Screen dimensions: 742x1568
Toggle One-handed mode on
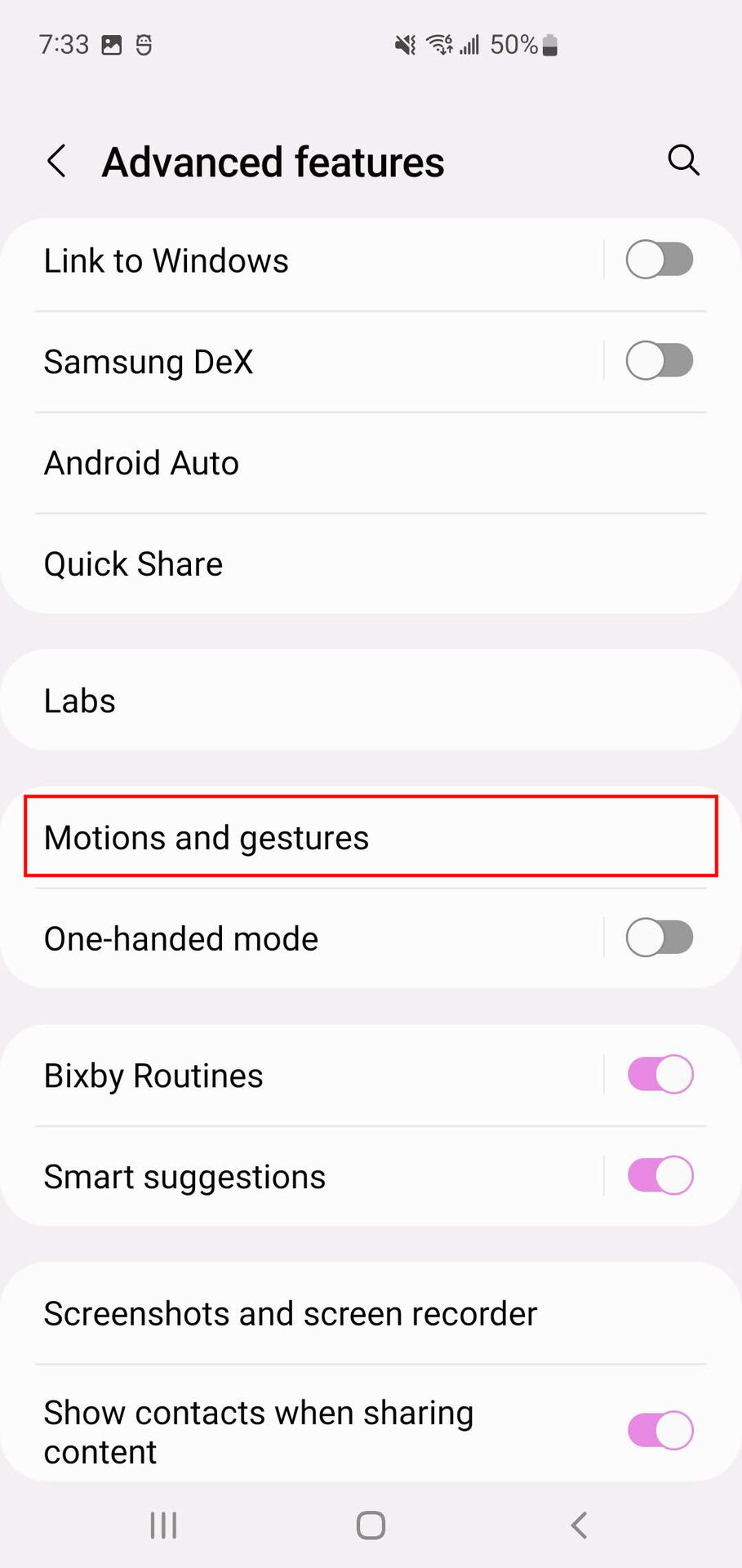[660, 938]
